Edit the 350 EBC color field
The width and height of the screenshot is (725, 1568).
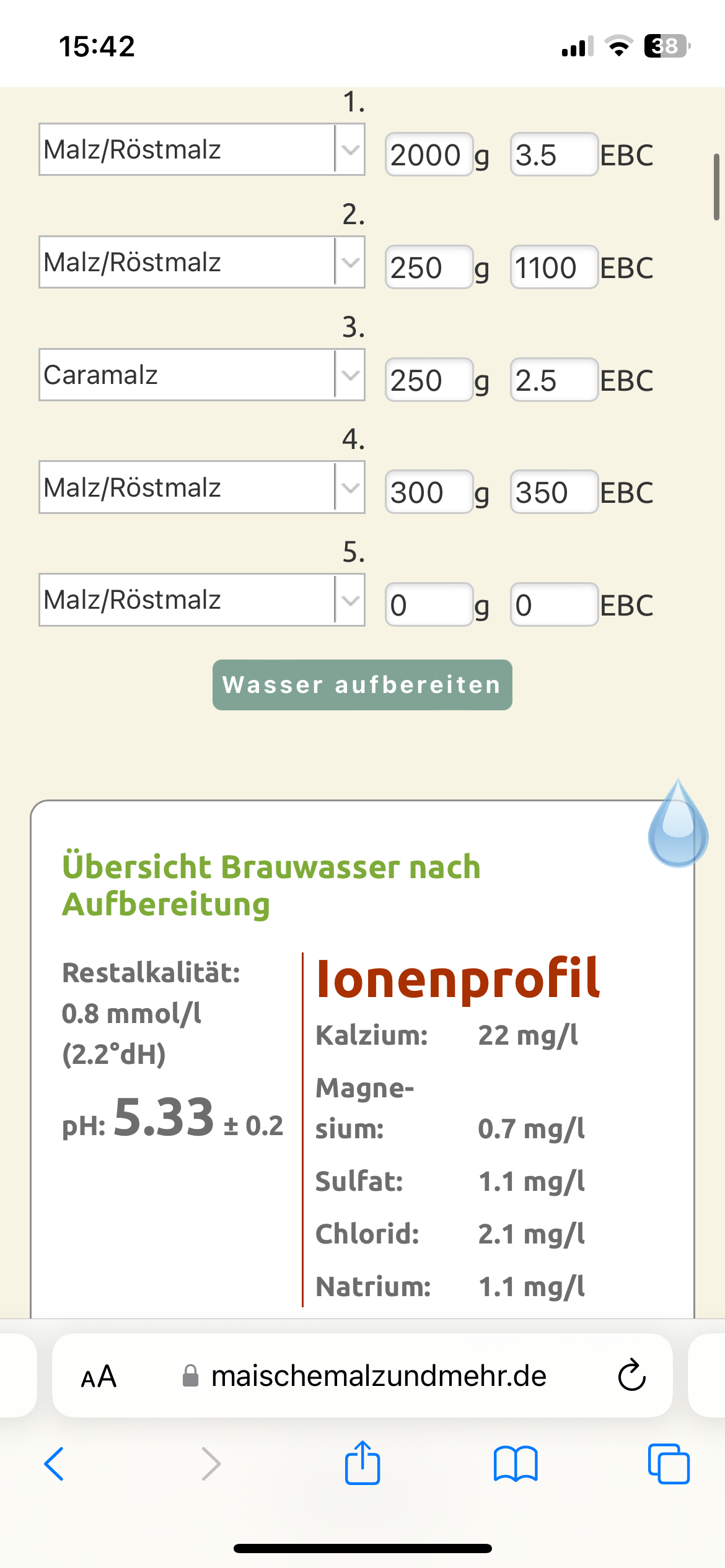pyautogui.click(x=553, y=492)
